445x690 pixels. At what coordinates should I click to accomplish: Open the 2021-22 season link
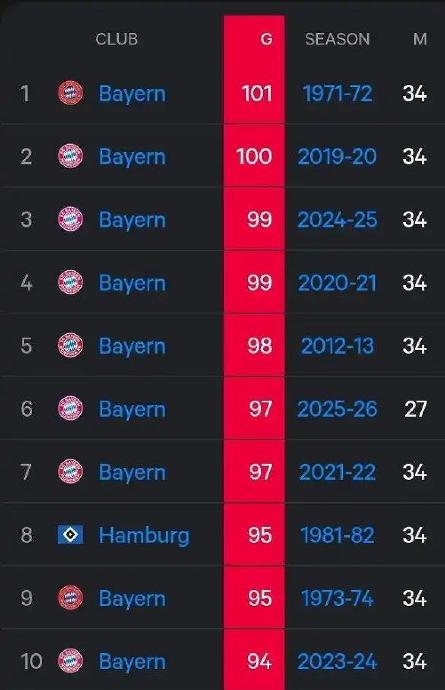pos(337,472)
